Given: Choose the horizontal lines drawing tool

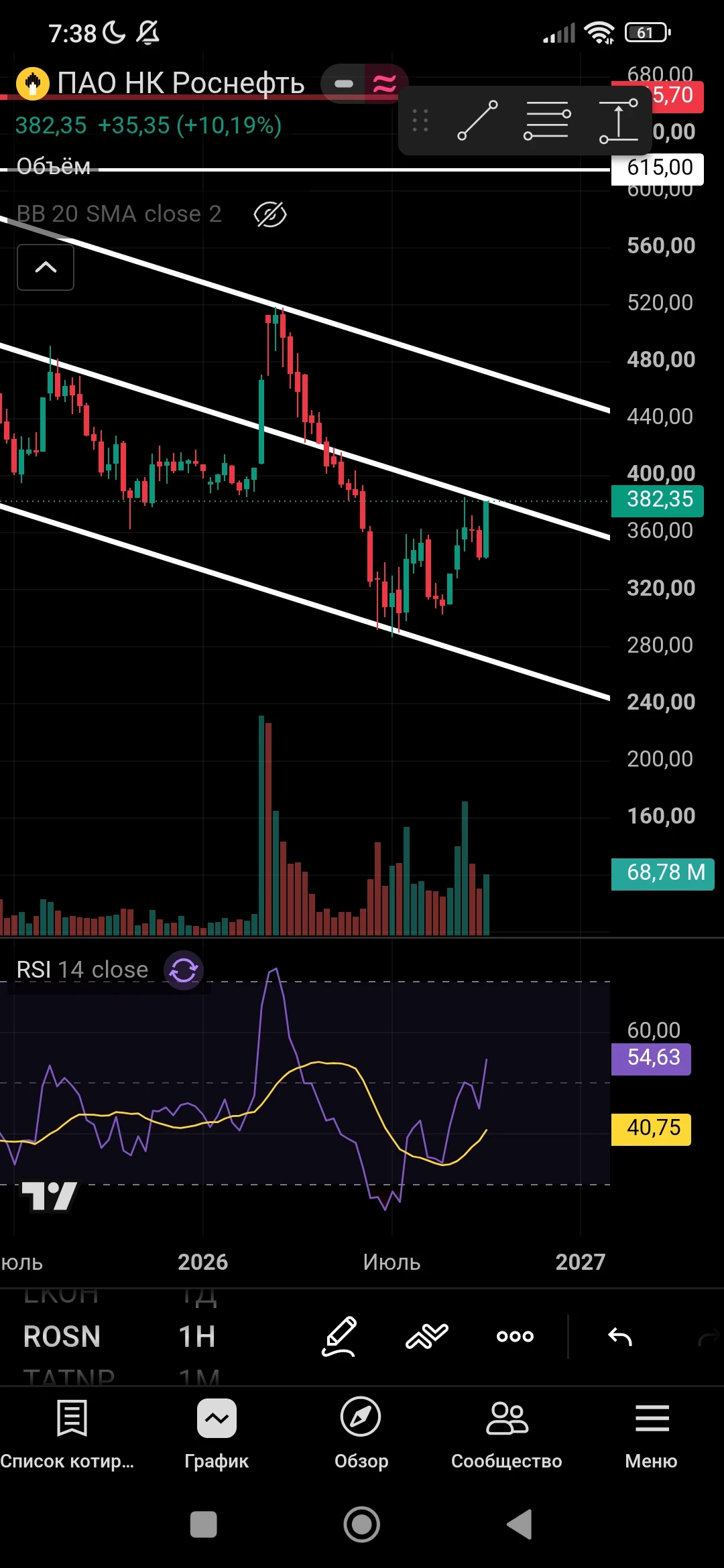Looking at the screenshot, I should pos(547,121).
